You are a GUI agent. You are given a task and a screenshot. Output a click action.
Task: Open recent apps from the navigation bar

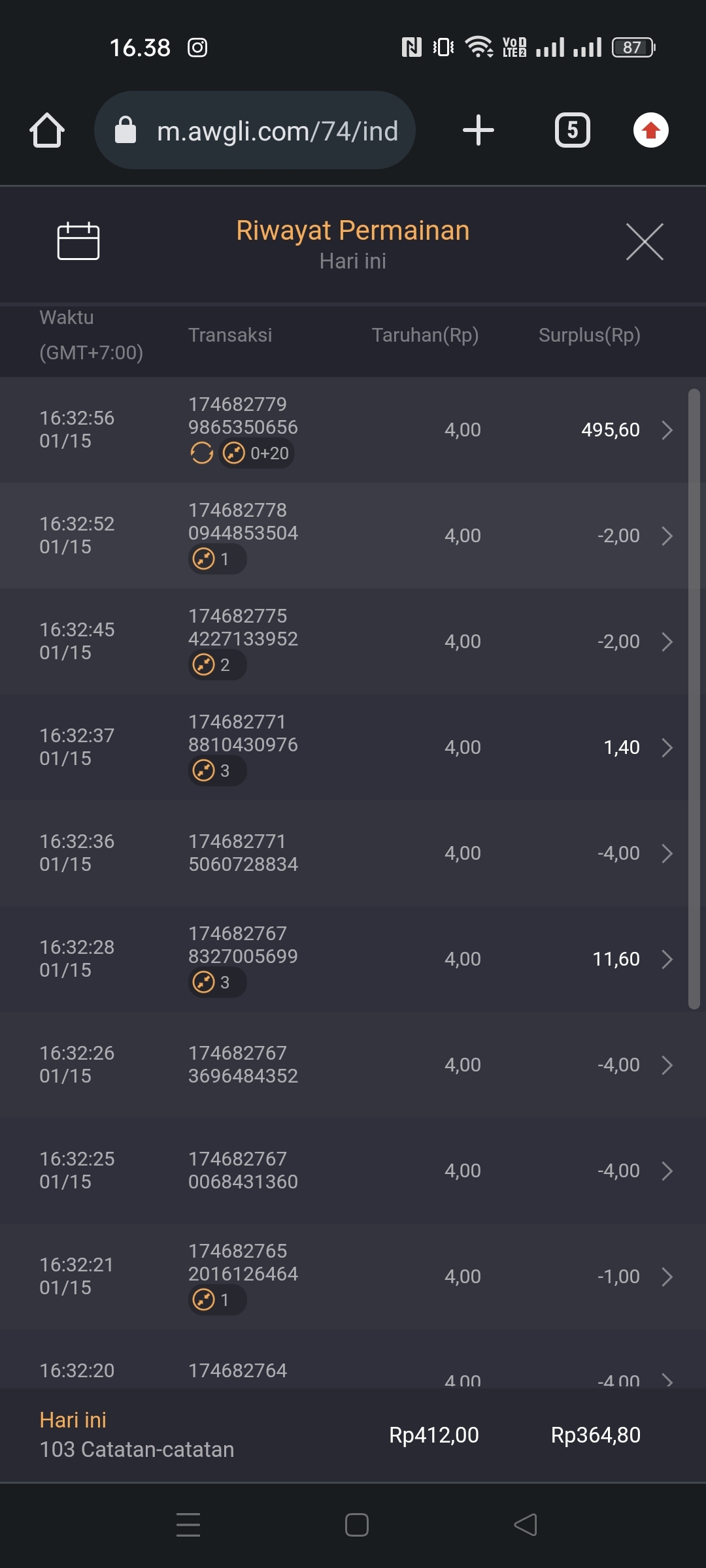[188, 1525]
